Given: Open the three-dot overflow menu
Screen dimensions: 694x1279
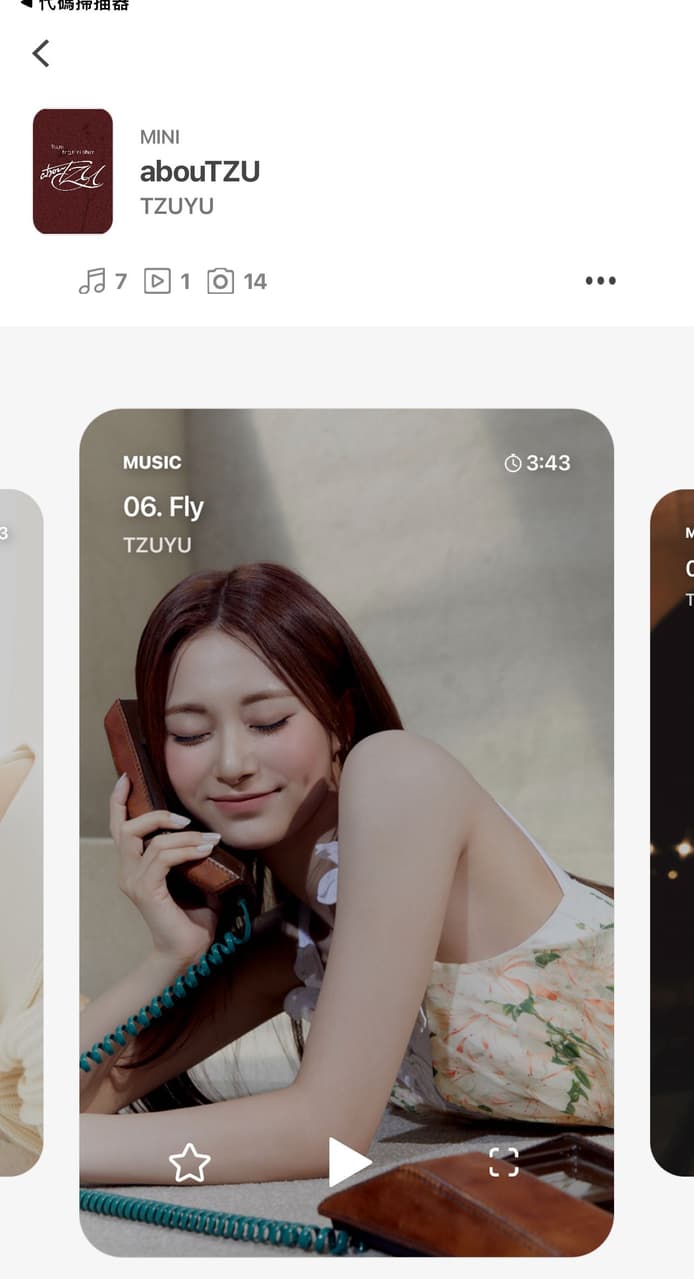Looking at the screenshot, I should click(600, 281).
